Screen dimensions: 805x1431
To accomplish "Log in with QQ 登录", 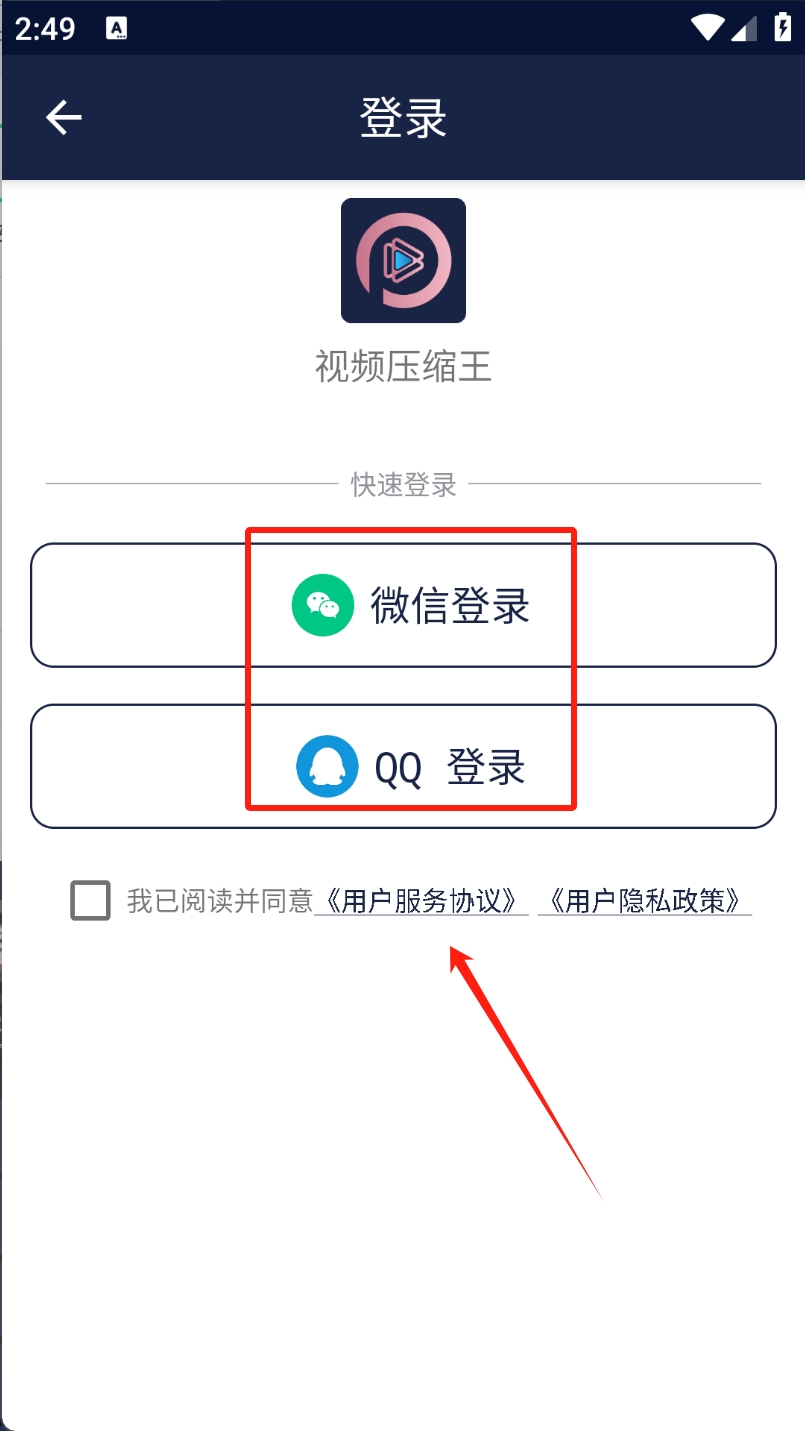I will (x=403, y=766).
